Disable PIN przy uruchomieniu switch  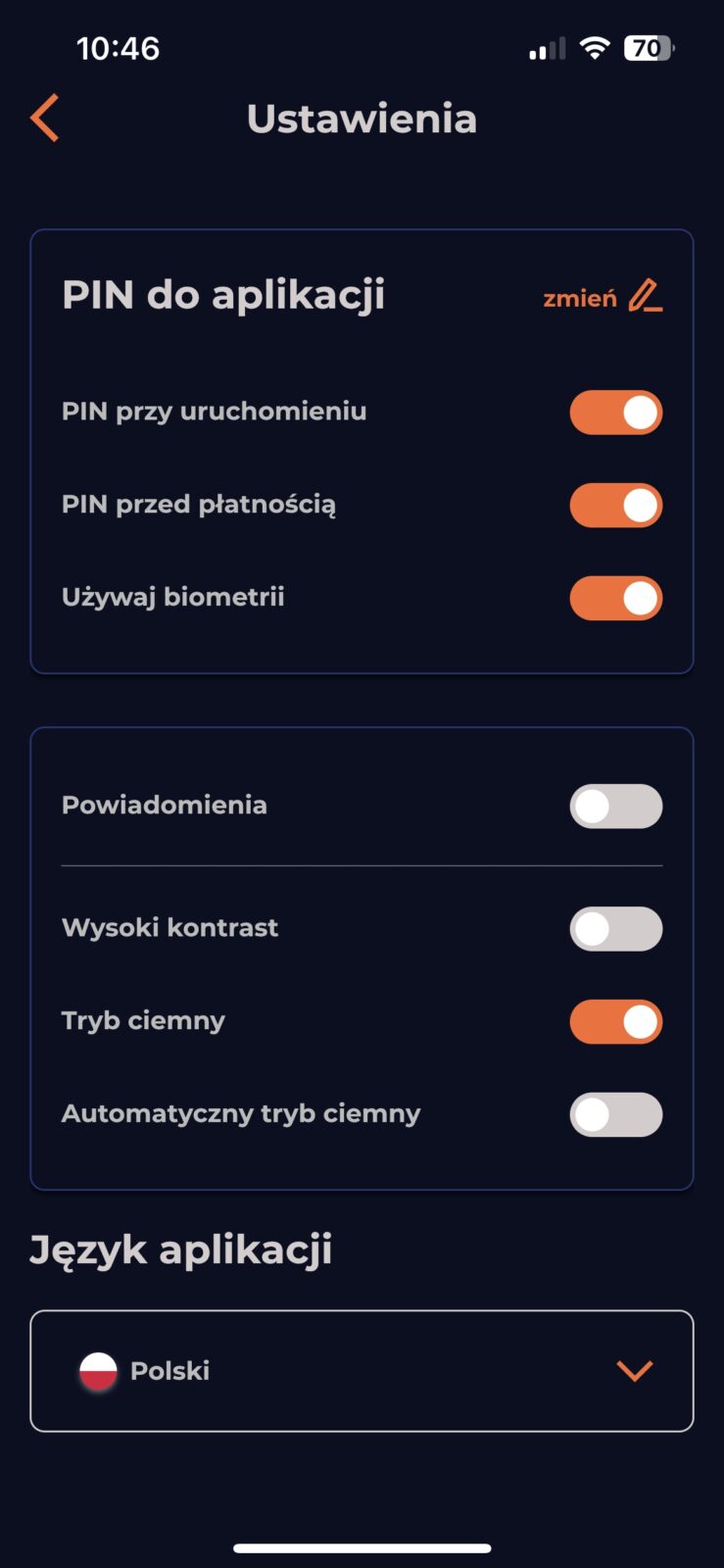point(616,413)
